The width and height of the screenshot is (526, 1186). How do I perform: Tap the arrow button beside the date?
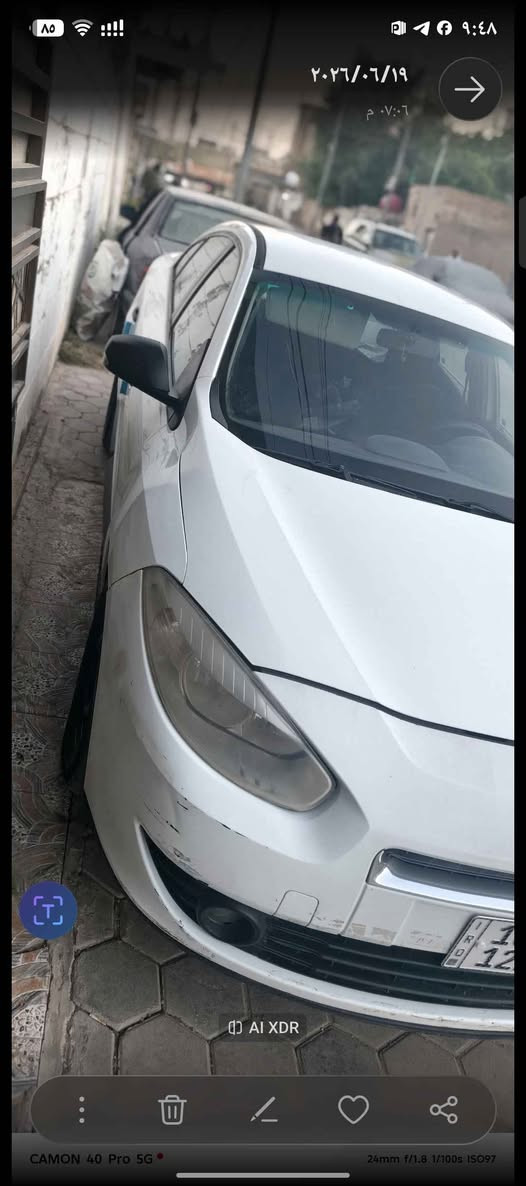[x=470, y=89]
